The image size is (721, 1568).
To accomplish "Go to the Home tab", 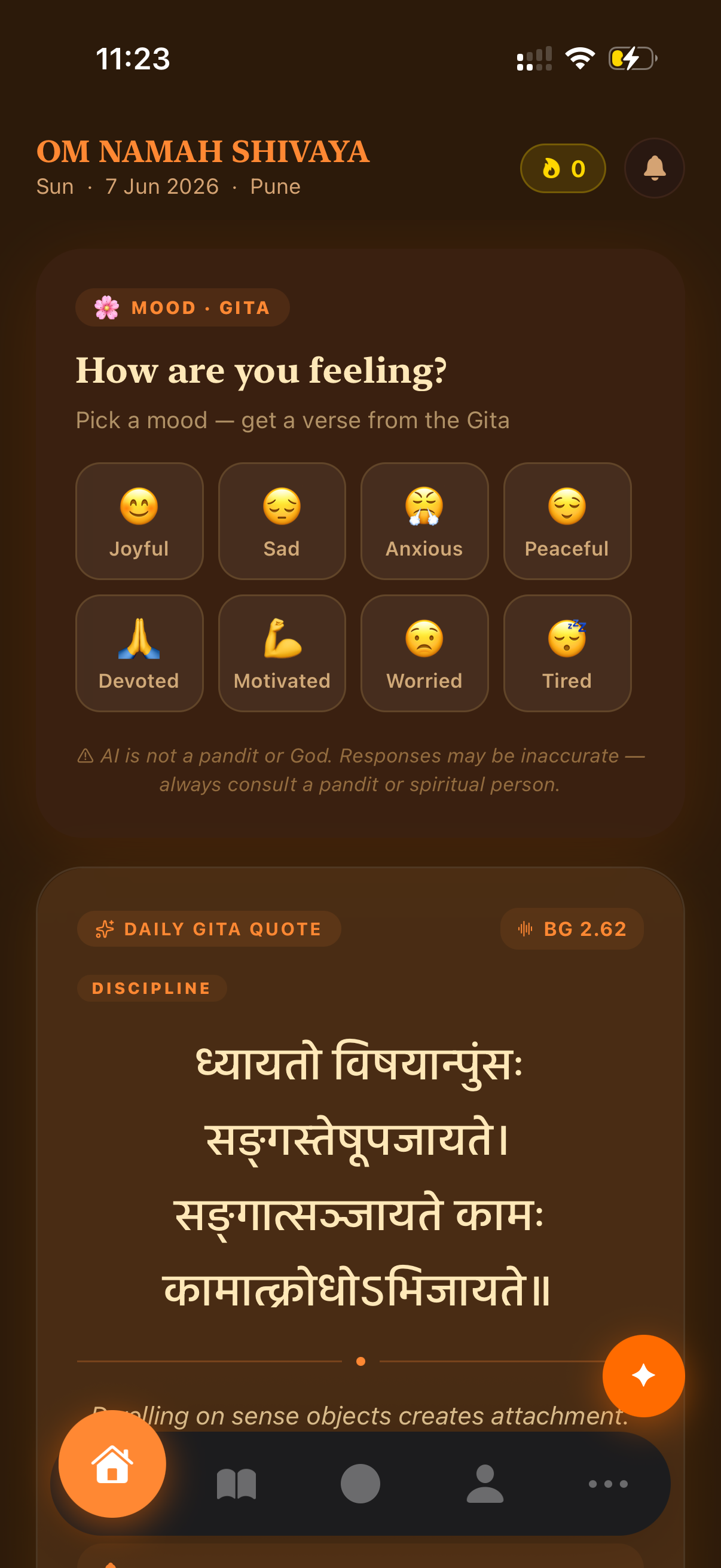I will coord(112,1464).
